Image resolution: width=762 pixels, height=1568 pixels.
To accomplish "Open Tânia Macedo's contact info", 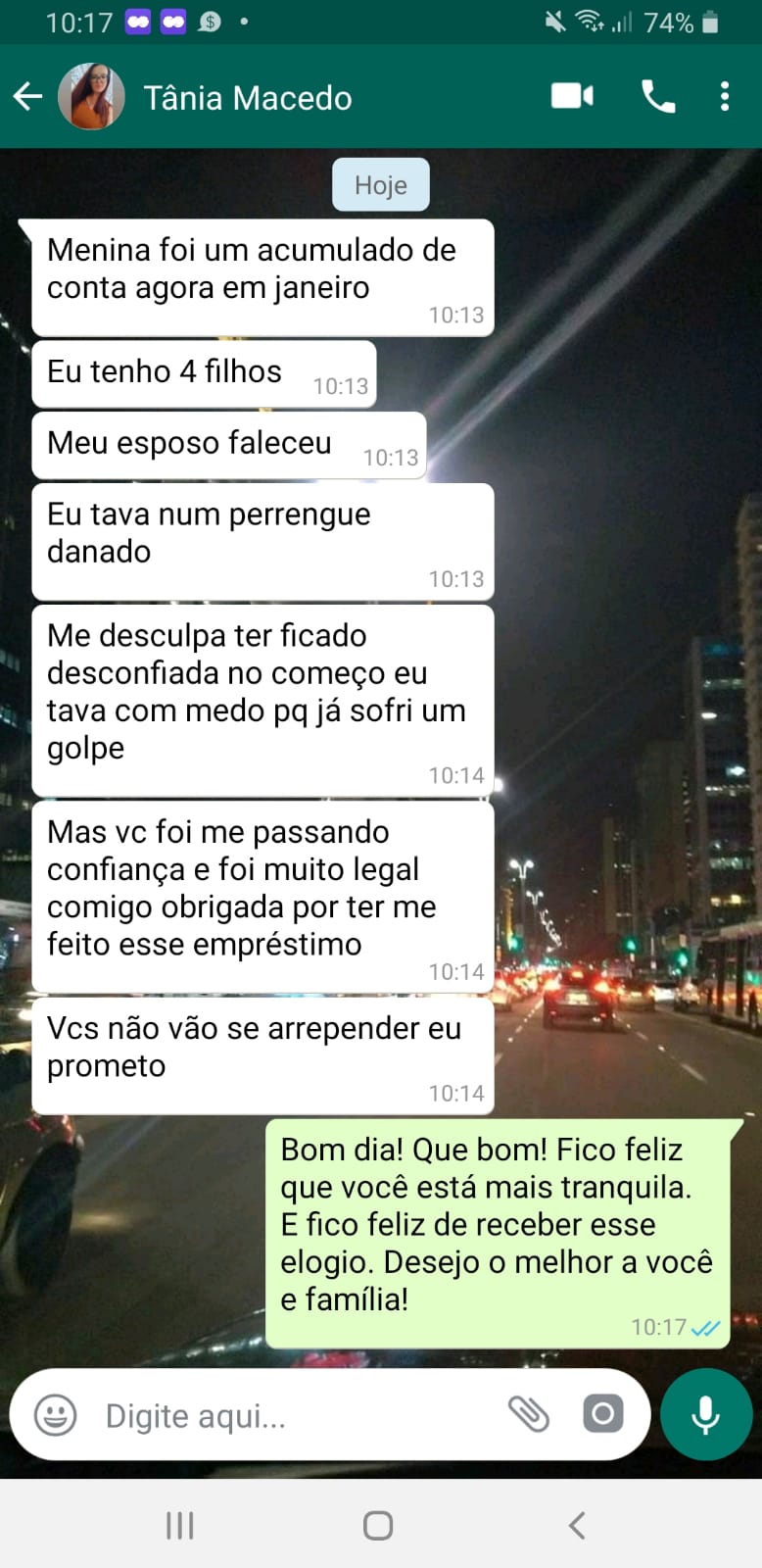I will [x=247, y=98].
